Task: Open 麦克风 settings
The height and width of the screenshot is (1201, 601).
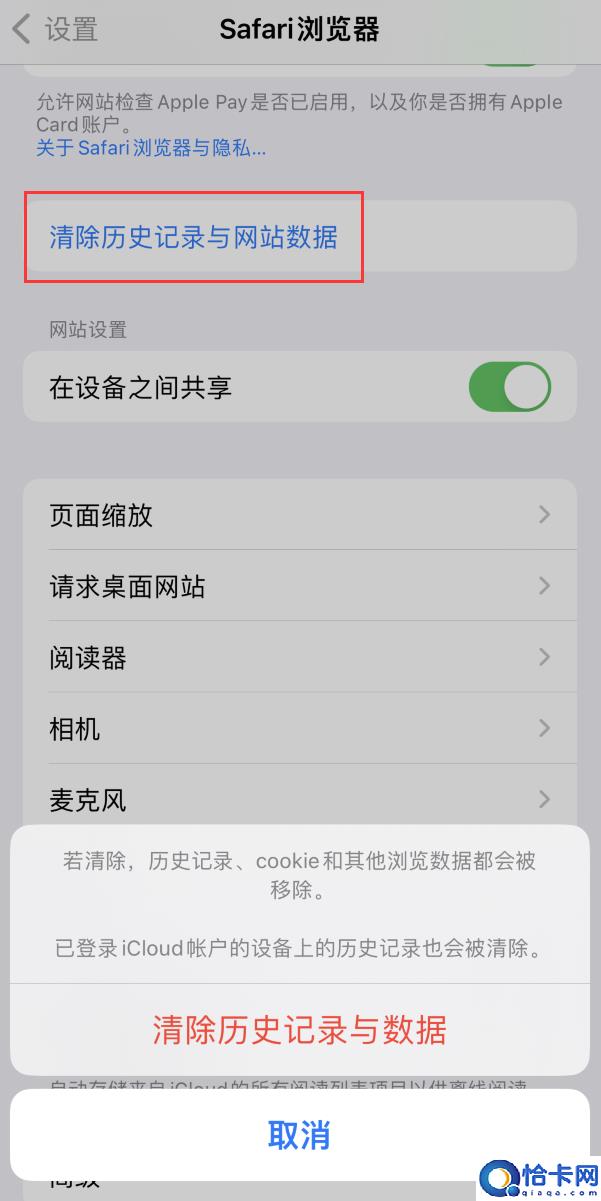Action: 300,799
